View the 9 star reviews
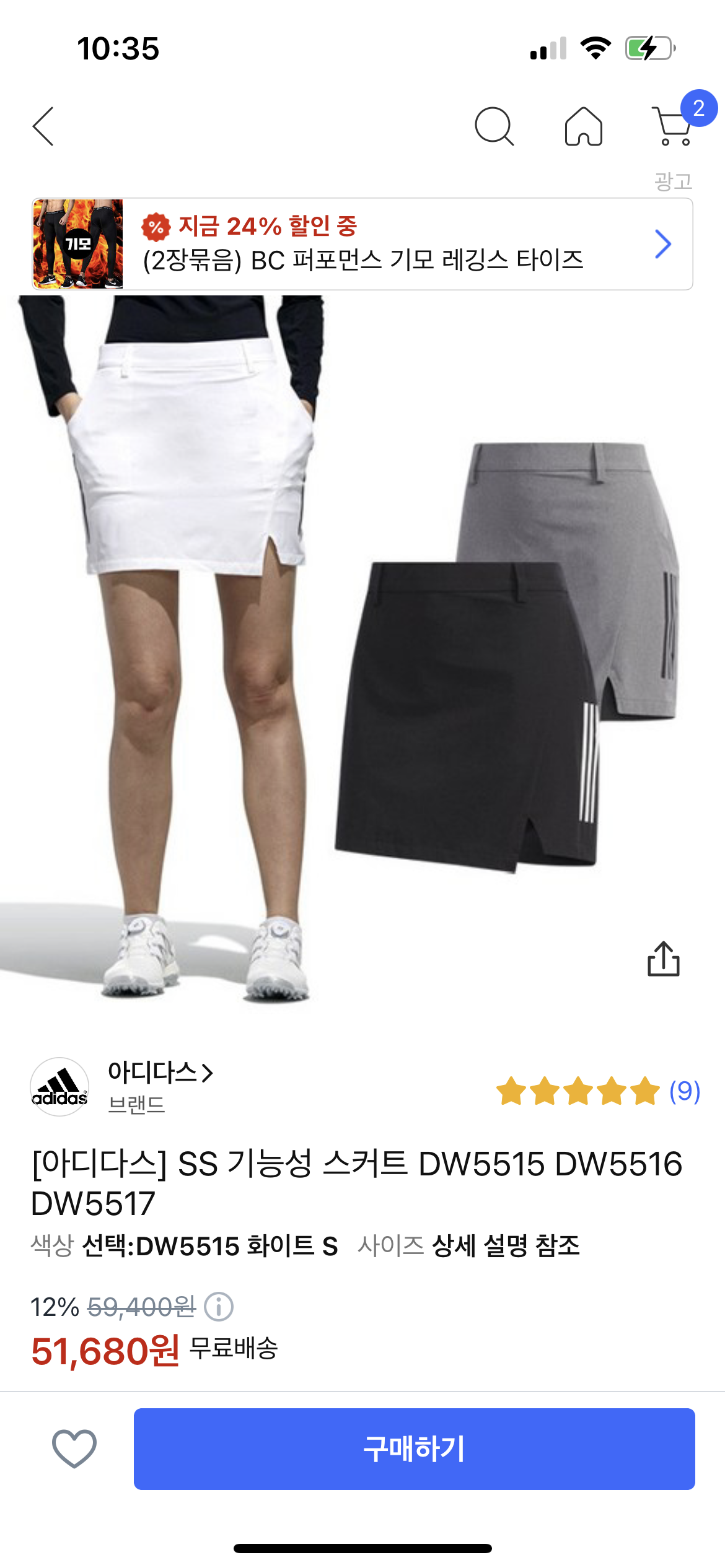The image size is (725, 1568). click(x=597, y=1091)
